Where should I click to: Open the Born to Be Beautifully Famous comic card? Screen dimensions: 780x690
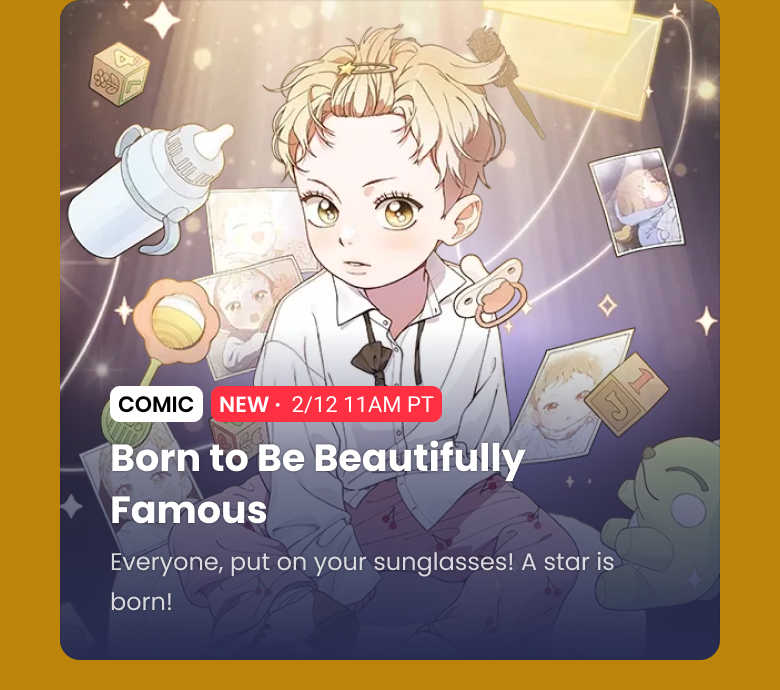pos(317,482)
